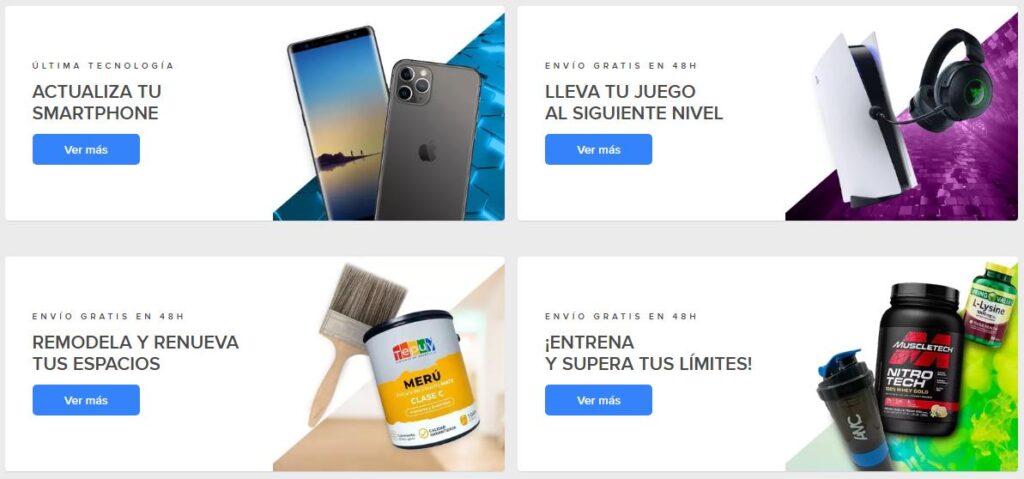The width and height of the screenshot is (1024, 479).
Task: Open Ver más for Lleva tu juego
Action: 598,150
